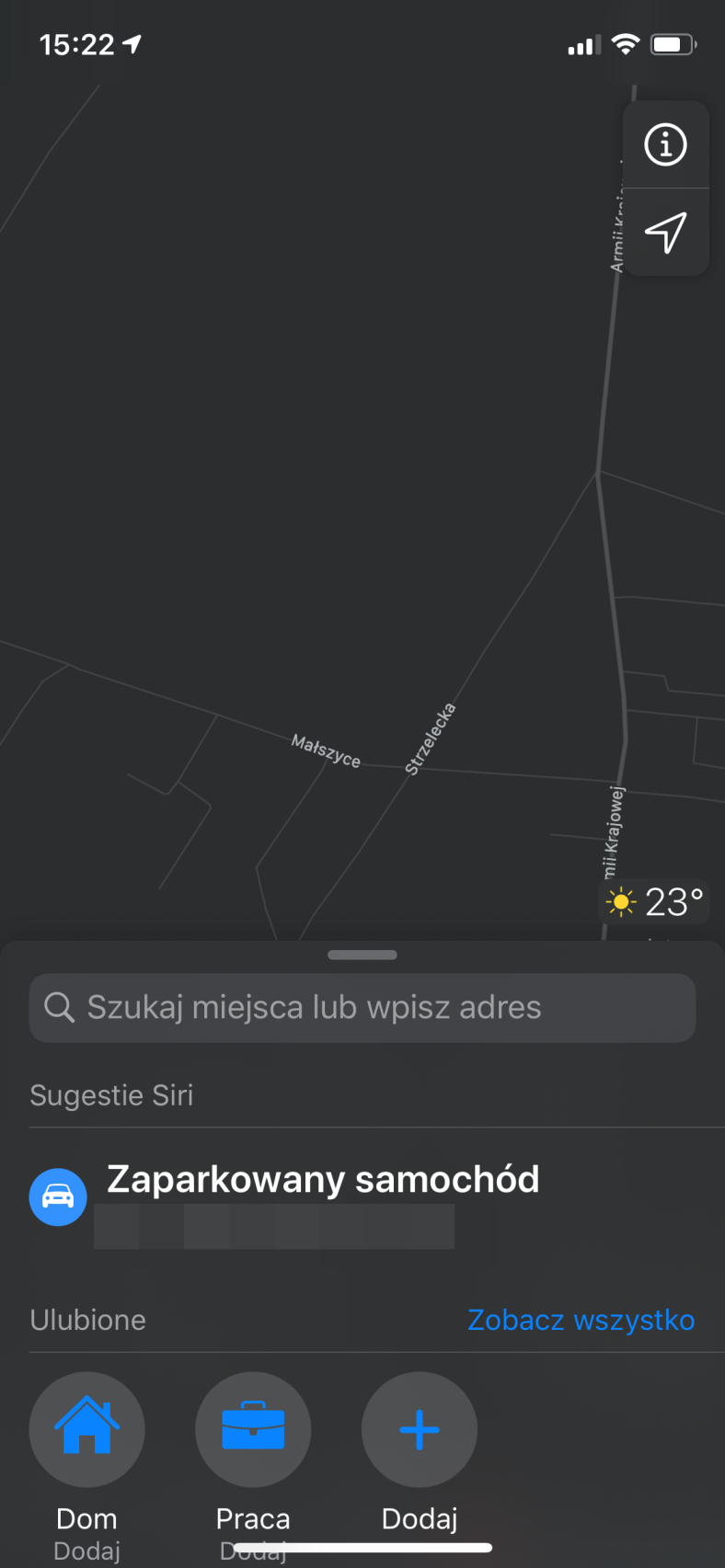Open Zobacz wszystko for favorites
Screen dimensions: 725x1568
(x=581, y=1320)
